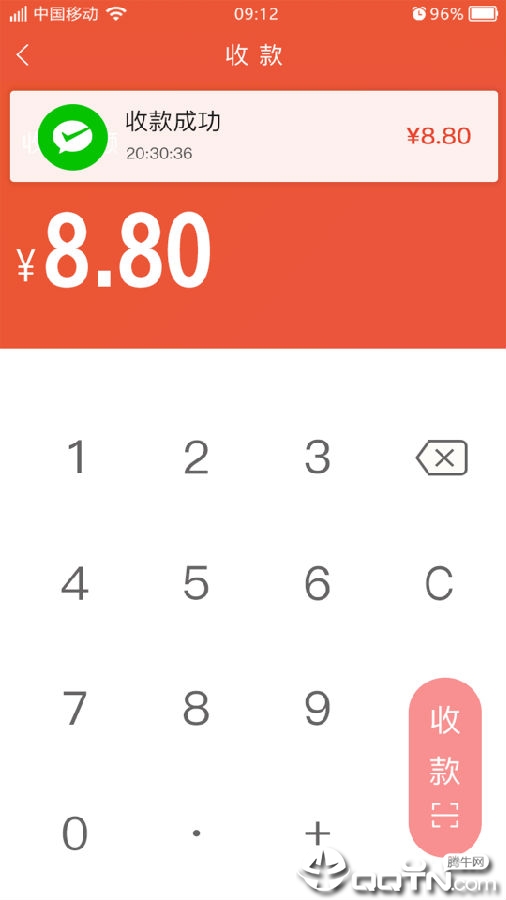This screenshot has height=900, width=506.
Task: Enter digit 6 on the keypad
Action: [x=317, y=583]
